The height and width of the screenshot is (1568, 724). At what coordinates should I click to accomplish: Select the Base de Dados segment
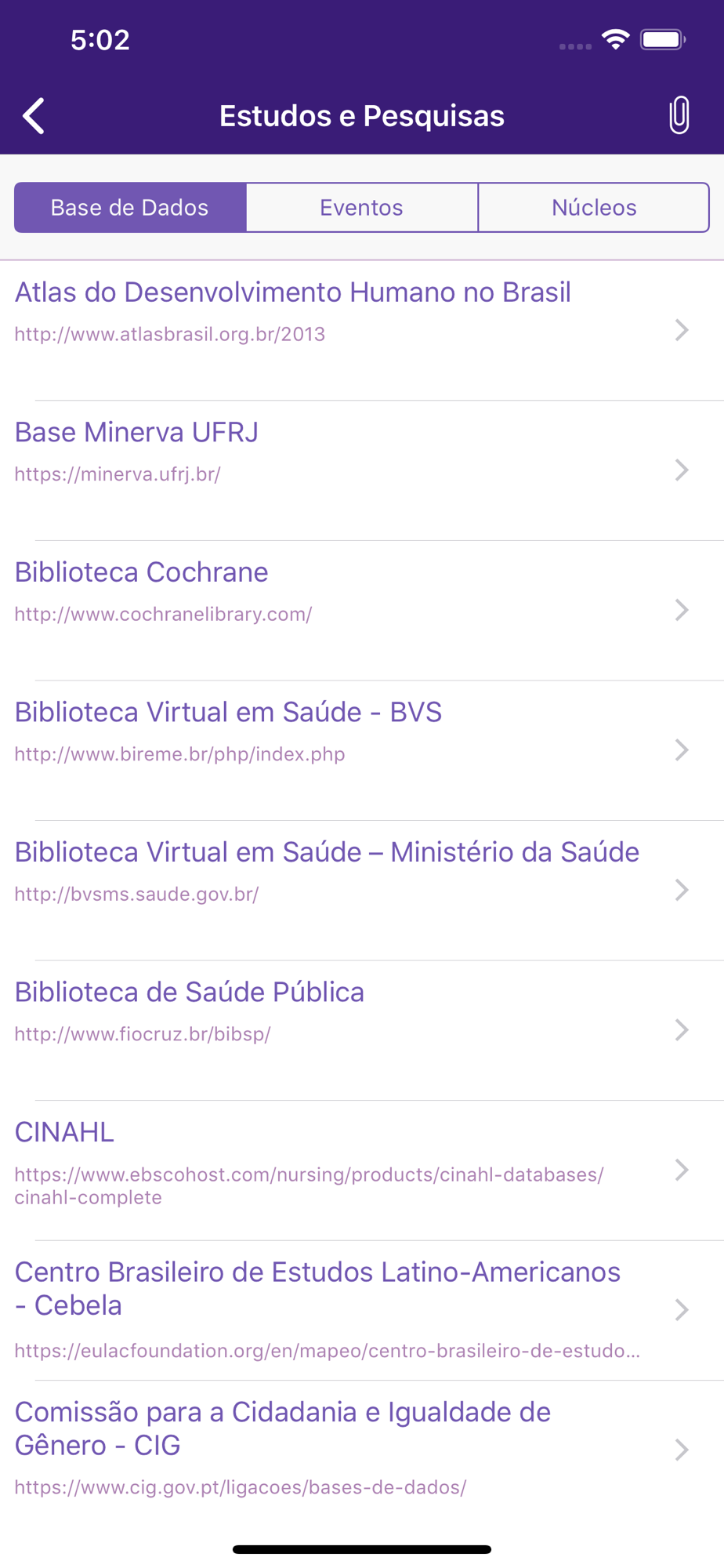point(130,208)
